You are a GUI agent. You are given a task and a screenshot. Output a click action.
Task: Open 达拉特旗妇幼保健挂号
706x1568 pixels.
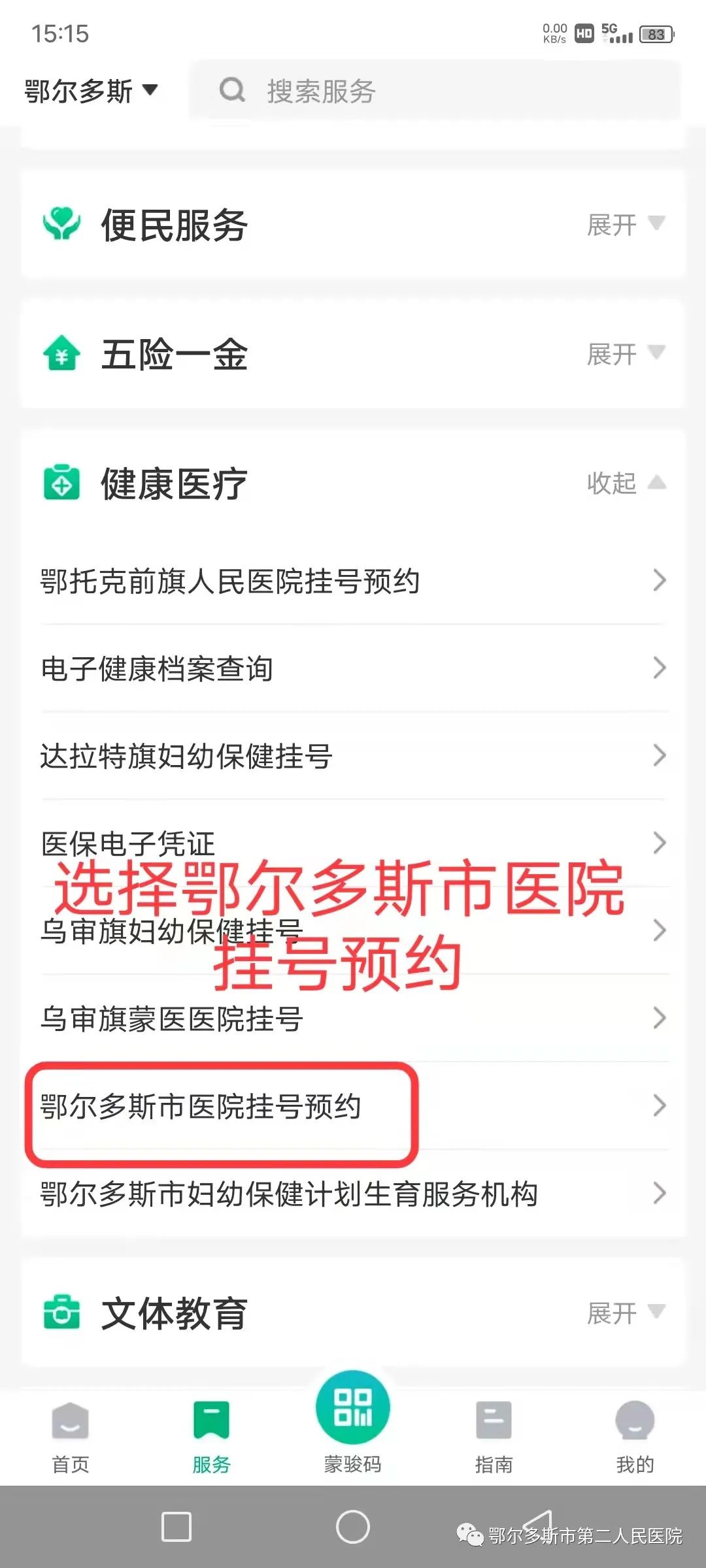(x=353, y=756)
